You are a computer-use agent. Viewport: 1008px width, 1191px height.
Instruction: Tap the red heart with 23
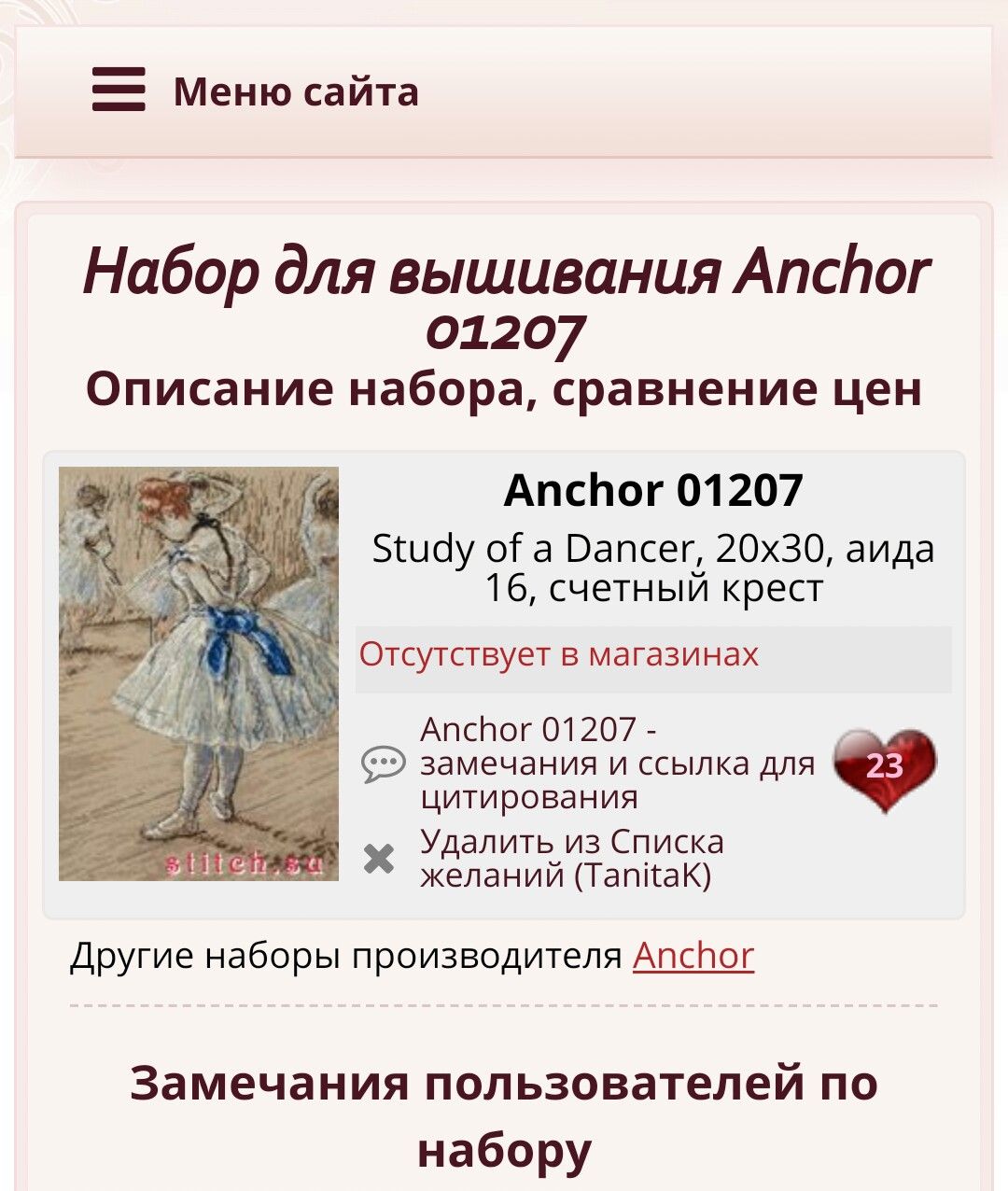coord(884,767)
